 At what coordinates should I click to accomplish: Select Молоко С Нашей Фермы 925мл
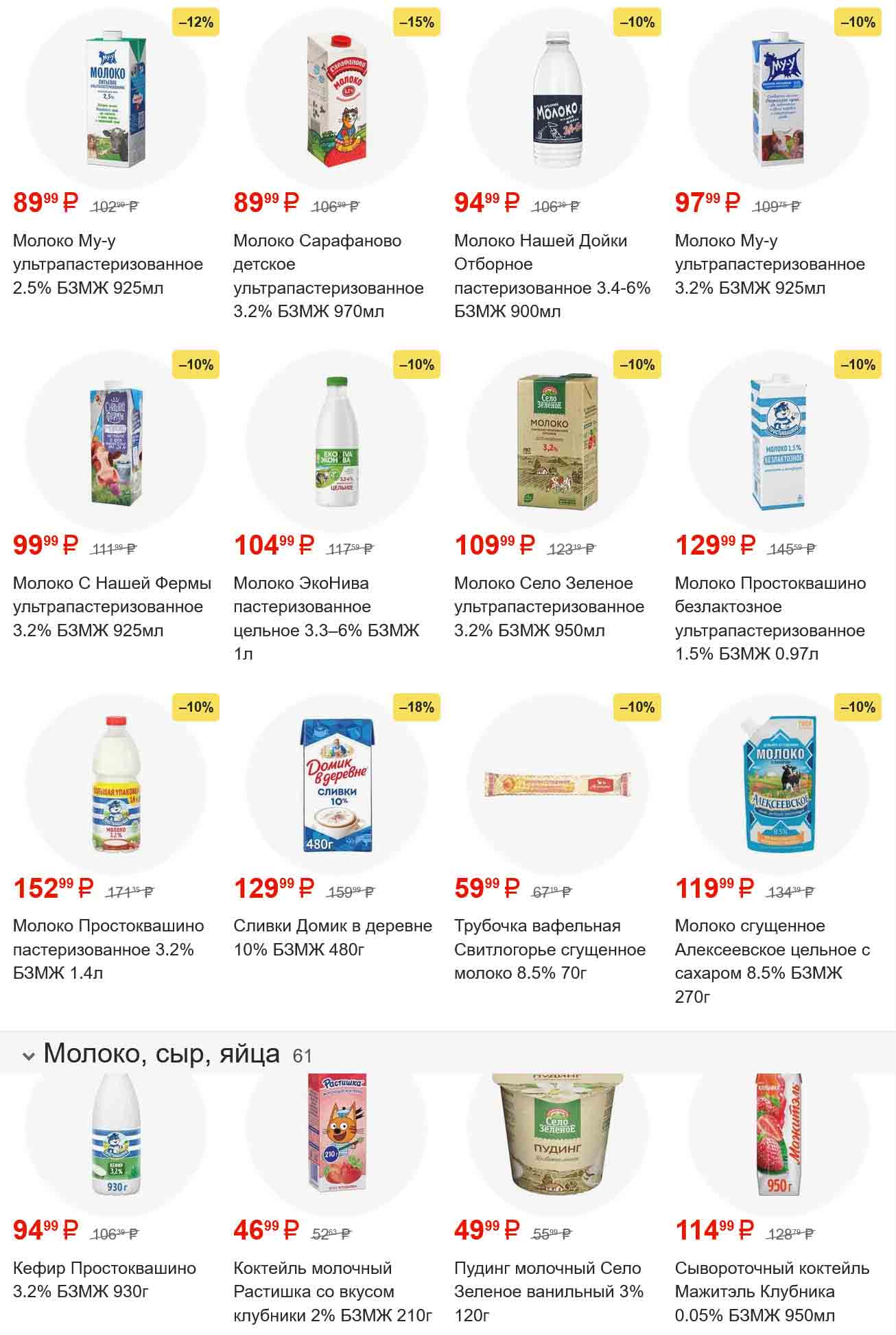(x=116, y=444)
